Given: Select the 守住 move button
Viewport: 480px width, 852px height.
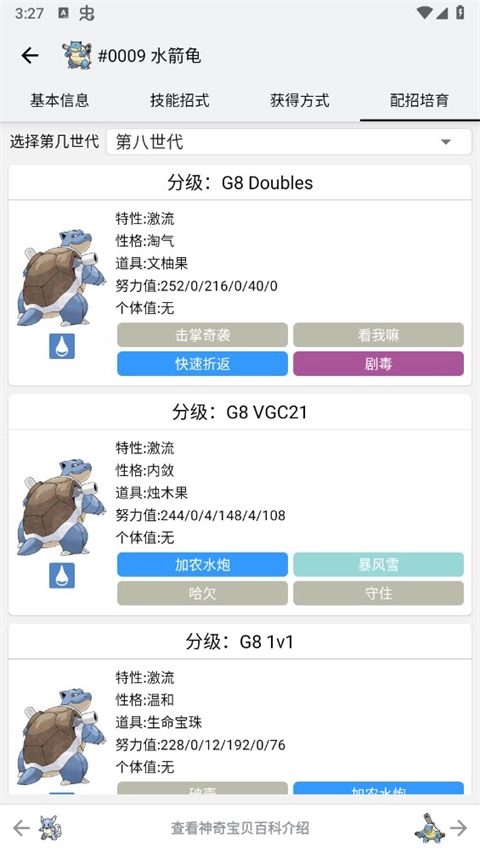Looking at the screenshot, I should [x=378, y=593].
